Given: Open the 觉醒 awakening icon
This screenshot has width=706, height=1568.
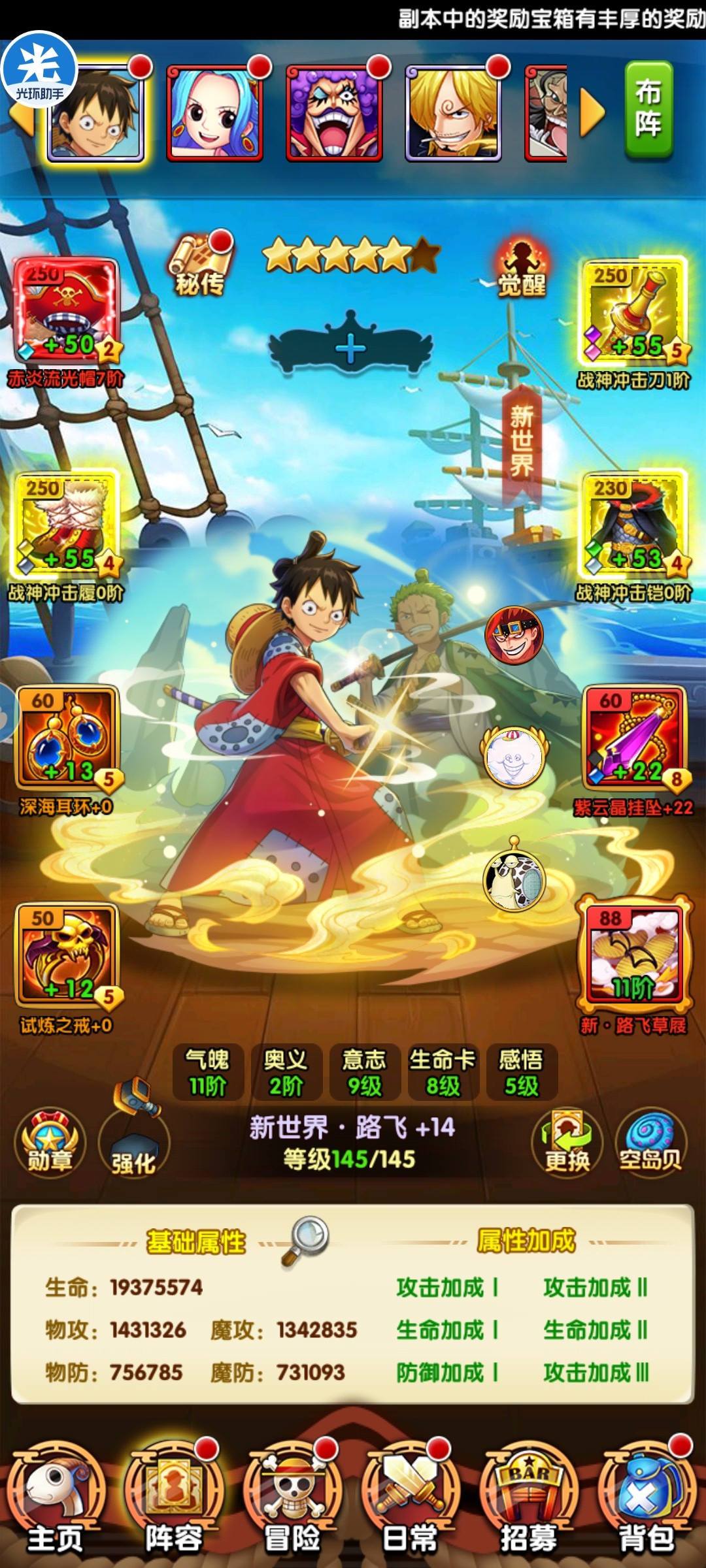Looking at the screenshot, I should pos(522,269).
